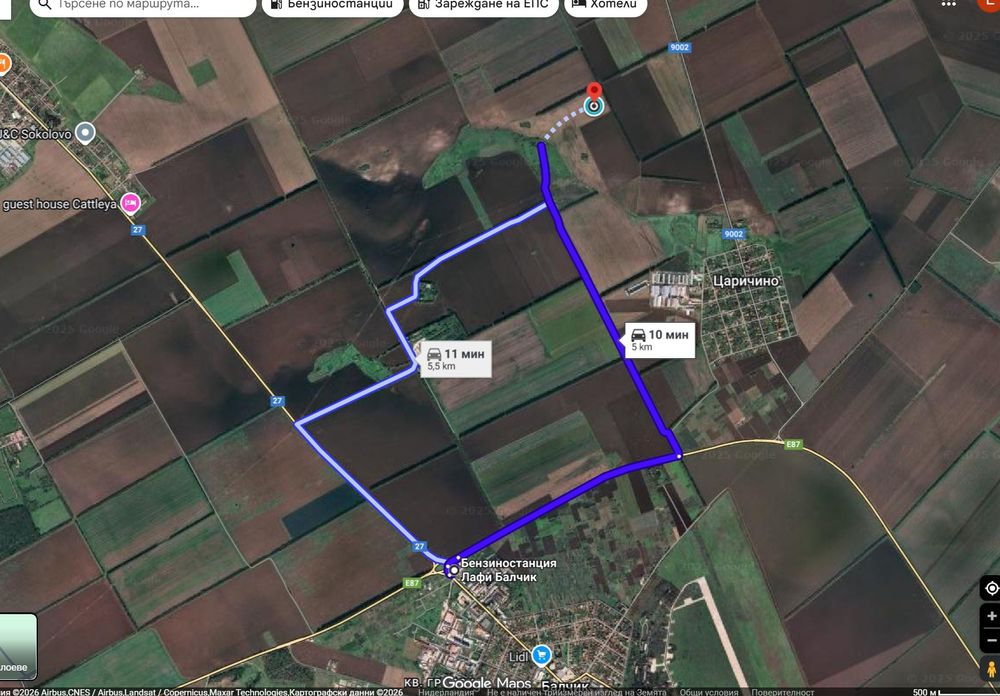1000x696 pixels.
Task: Switch map layers via the thumbnail
Action: pyautogui.click(x=18, y=646)
